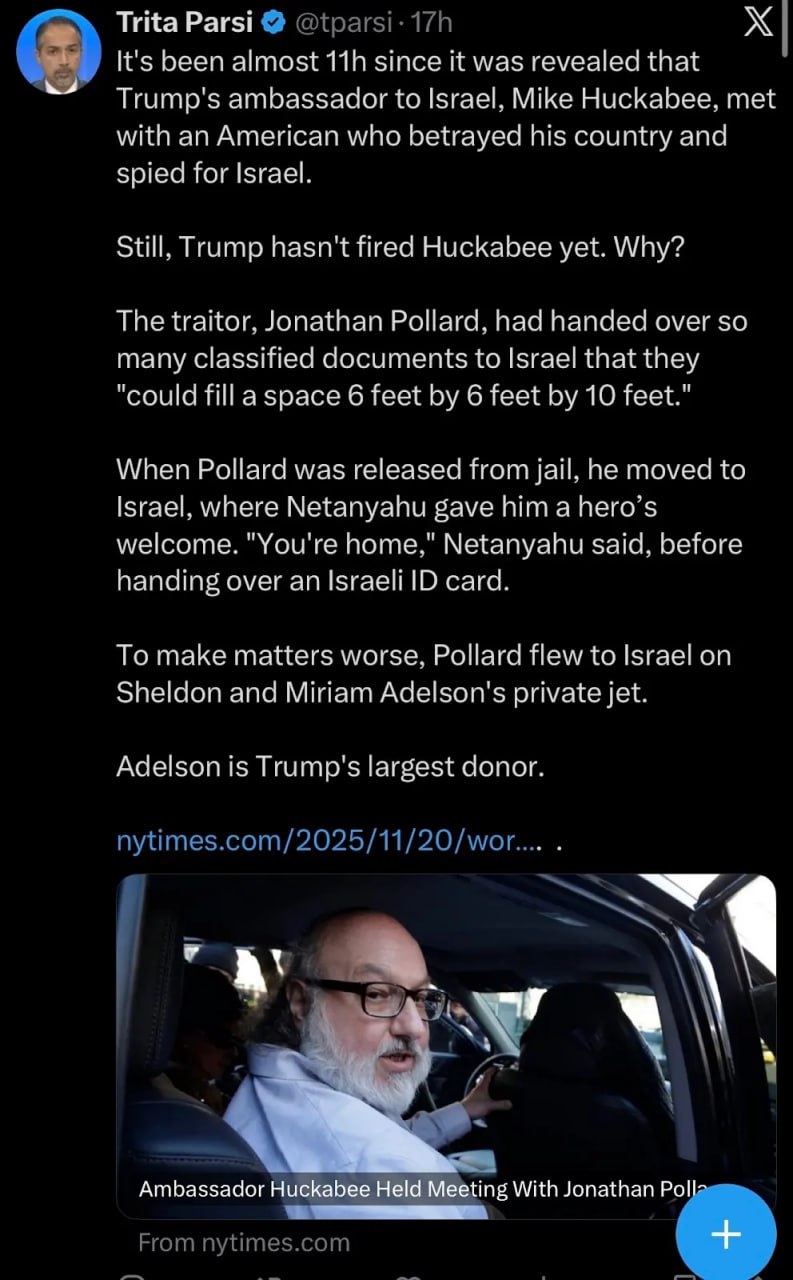Screen dimensions: 793x1280
Task: Open Trita Parsi's profile picture
Action: [59, 52]
